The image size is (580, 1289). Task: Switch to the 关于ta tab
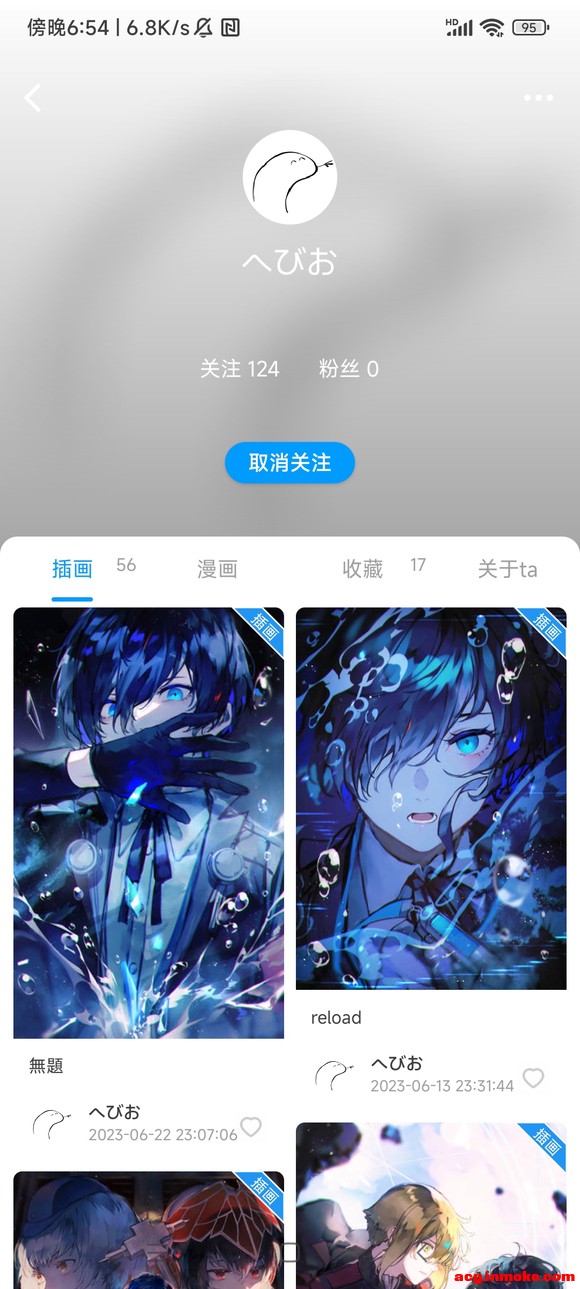pyautogui.click(x=507, y=569)
